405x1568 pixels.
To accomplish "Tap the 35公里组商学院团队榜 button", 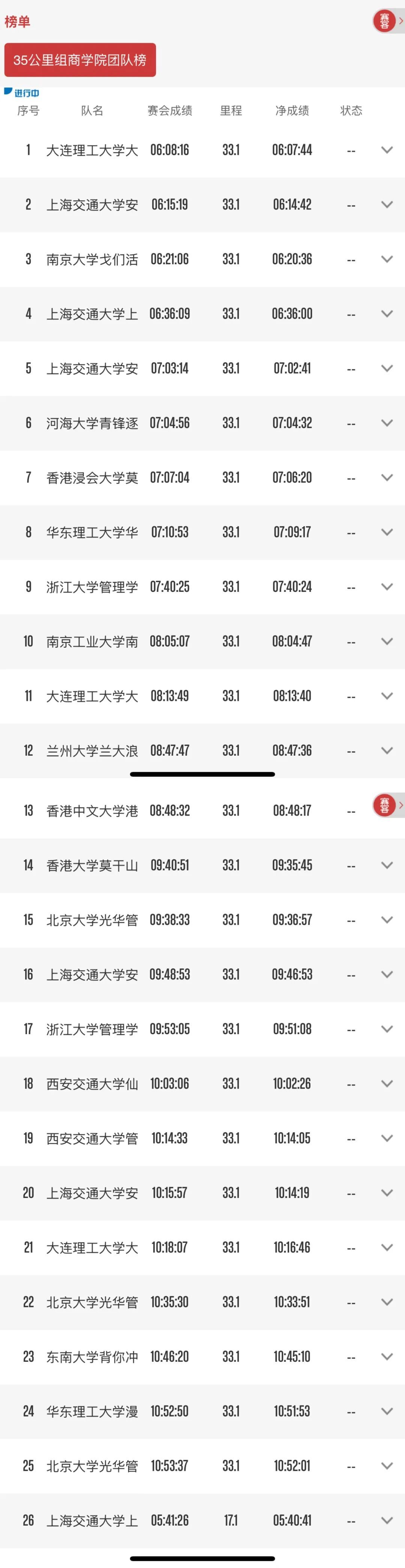I will 80,60.
